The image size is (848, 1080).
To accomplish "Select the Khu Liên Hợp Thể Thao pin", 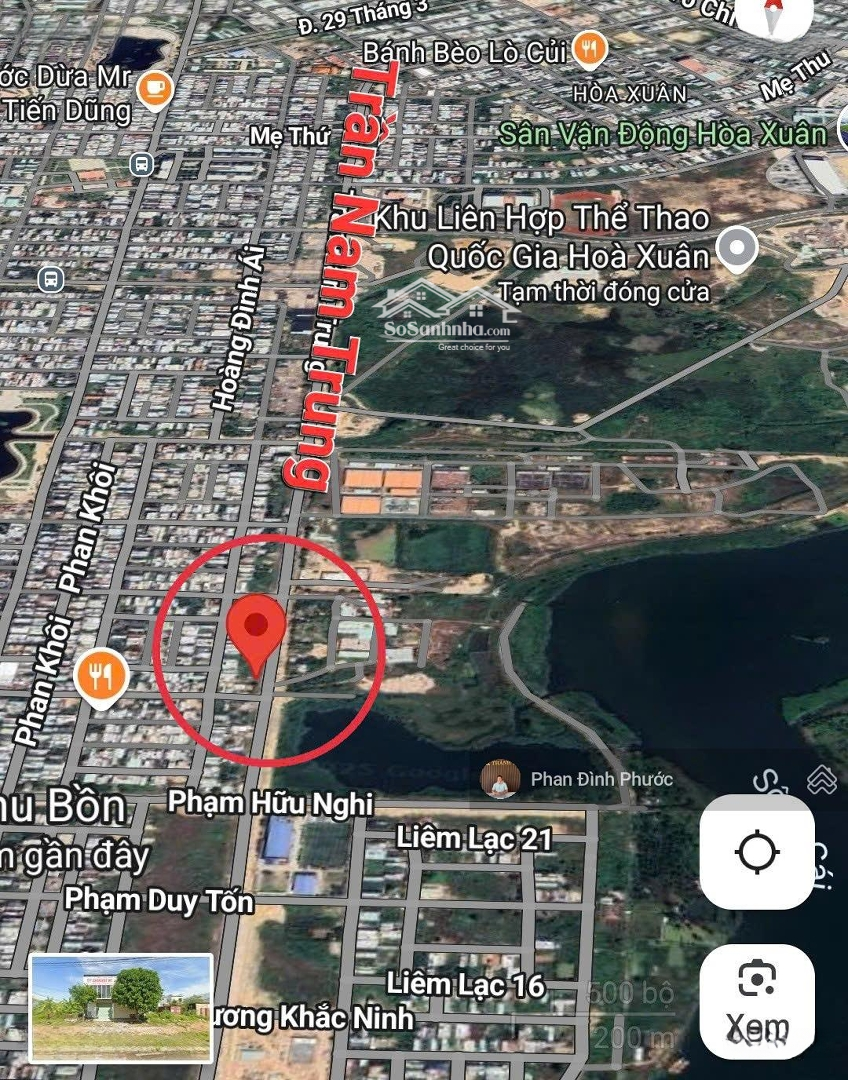I will point(737,247).
